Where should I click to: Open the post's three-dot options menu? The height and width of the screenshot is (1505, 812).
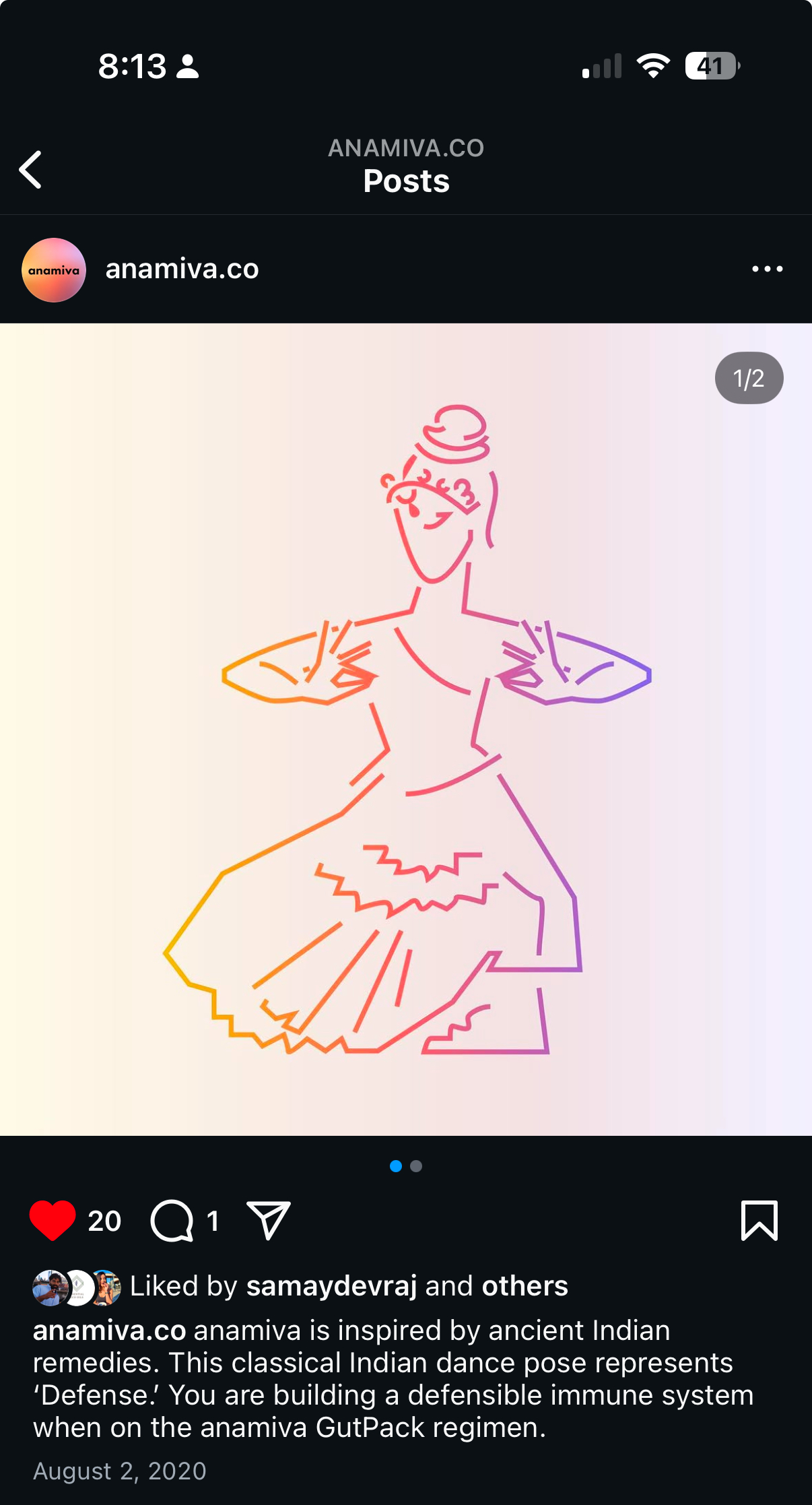pyautogui.click(x=767, y=269)
